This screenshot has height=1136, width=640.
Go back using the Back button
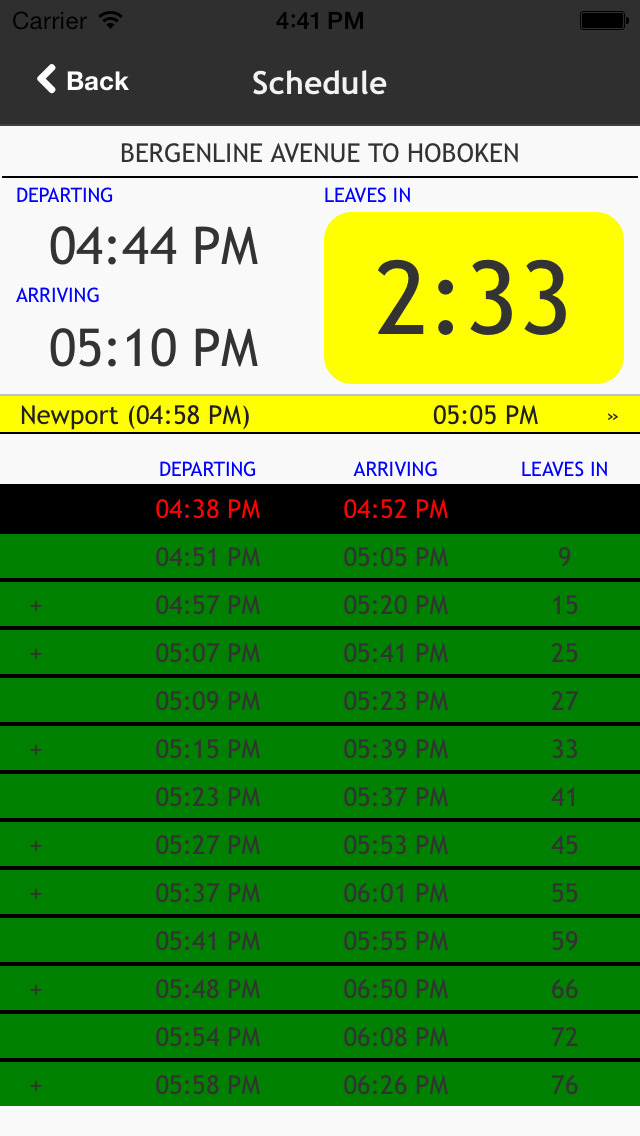[x=83, y=80]
